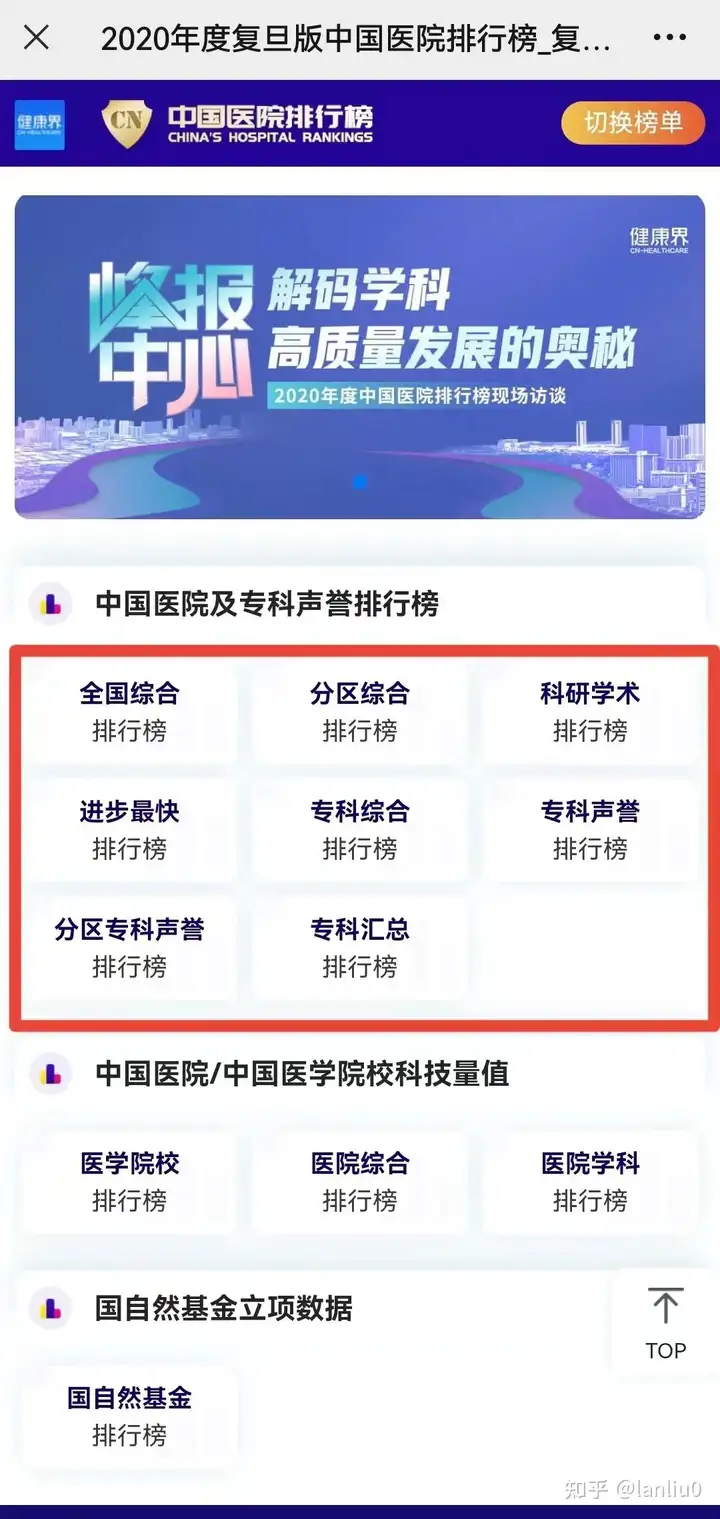View 进步最快 排行榜
The image size is (720, 1519).
coord(130,830)
